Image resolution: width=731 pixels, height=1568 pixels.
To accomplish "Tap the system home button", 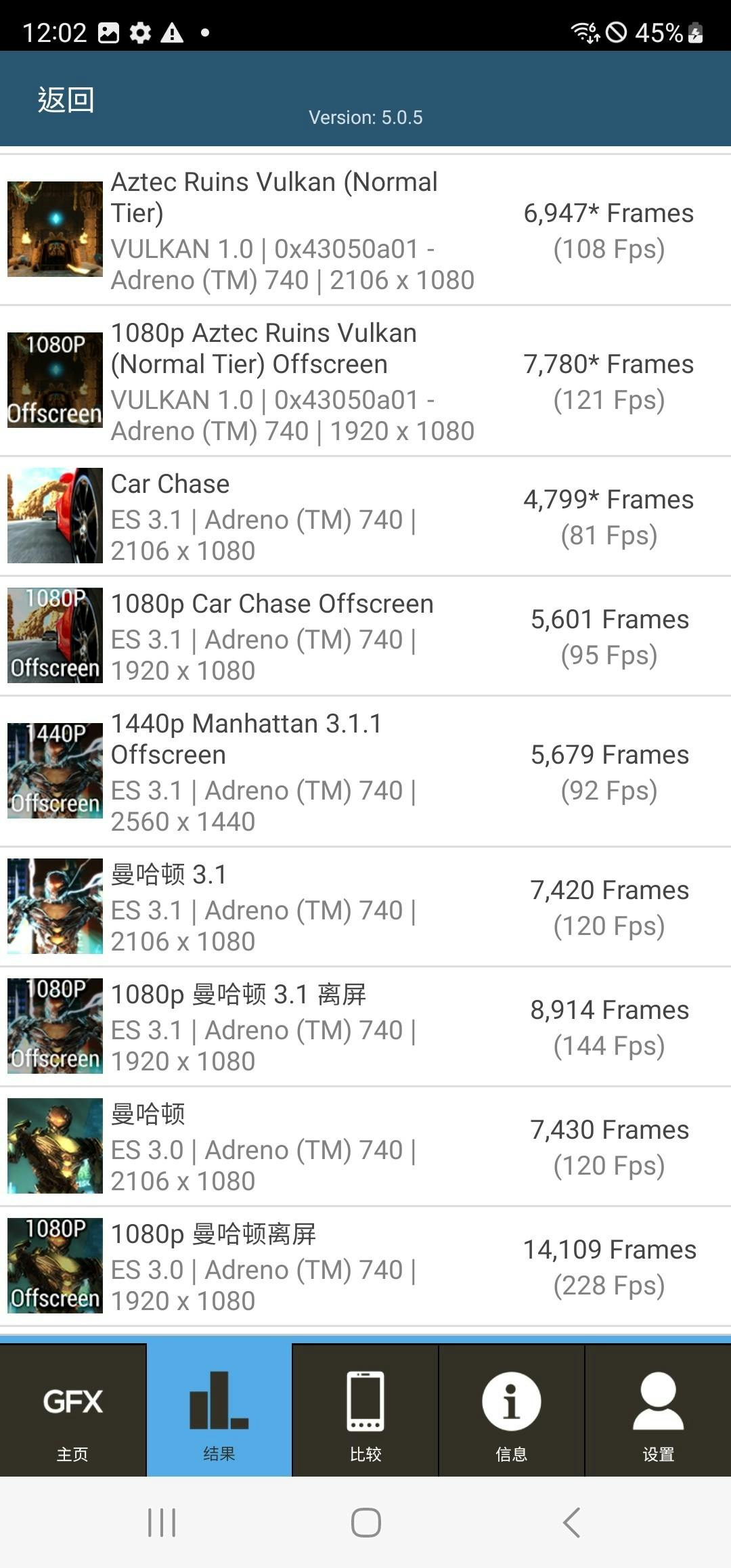I will point(365,1523).
